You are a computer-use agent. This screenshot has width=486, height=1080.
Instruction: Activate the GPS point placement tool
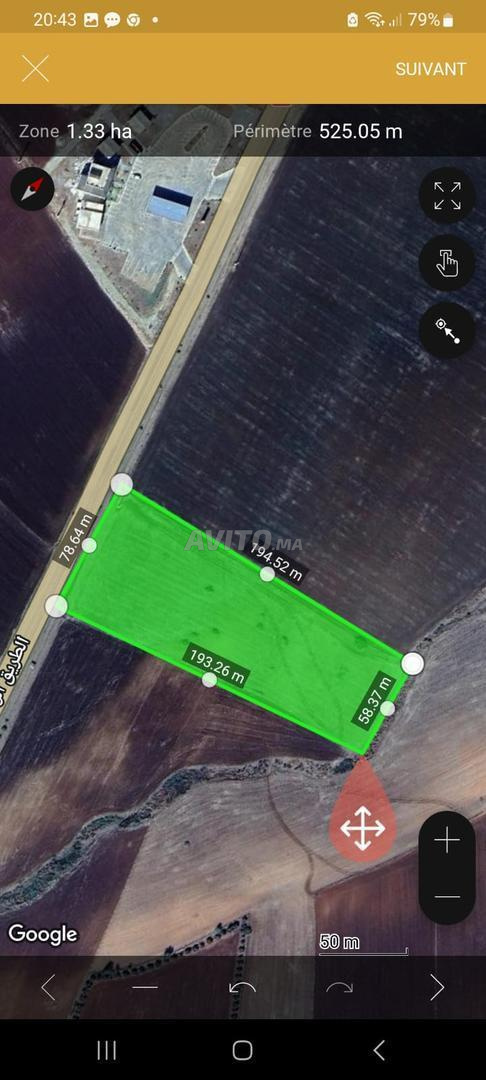point(447,331)
